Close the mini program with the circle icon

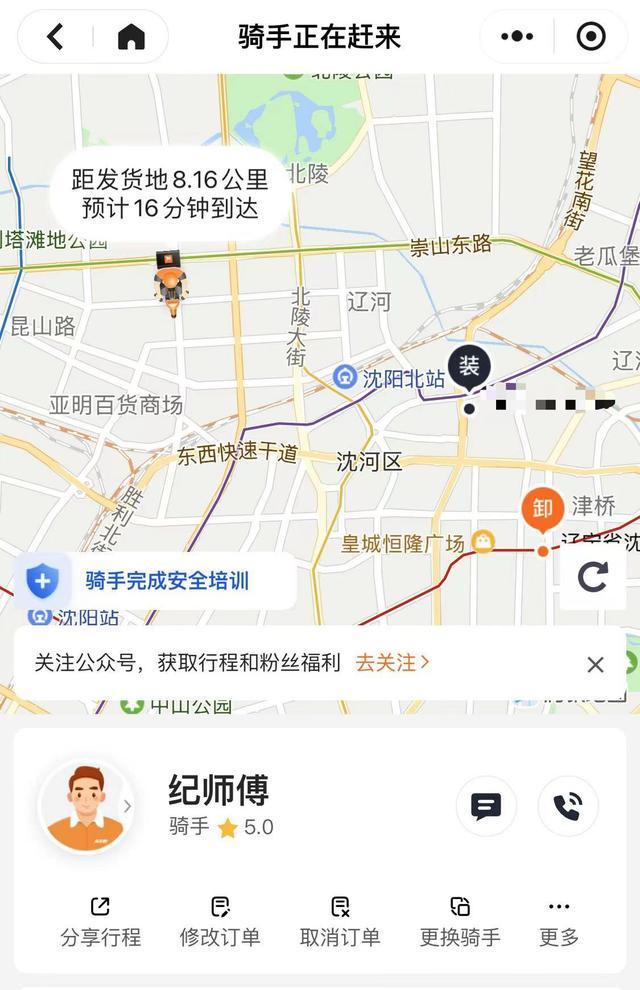click(591, 37)
